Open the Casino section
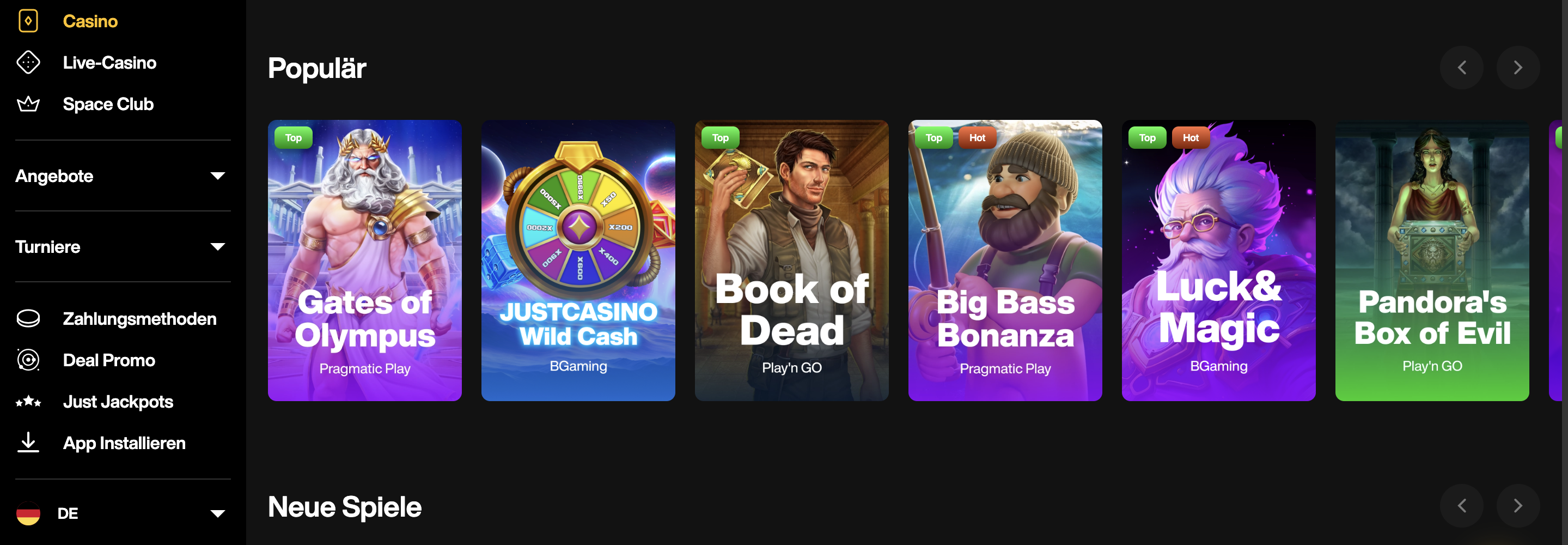The image size is (1568, 545). coord(89,21)
